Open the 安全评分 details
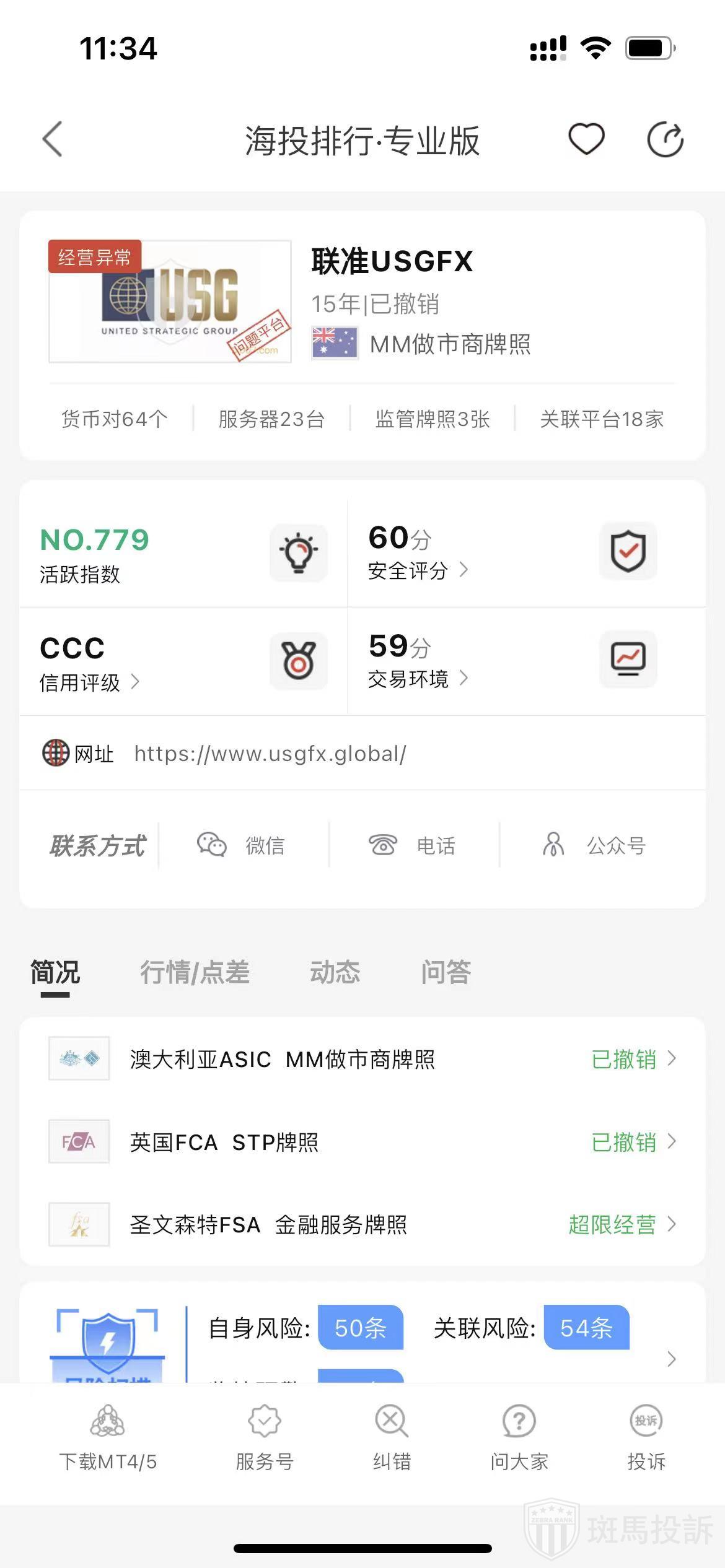725x1568 pixels. (417, 570)
